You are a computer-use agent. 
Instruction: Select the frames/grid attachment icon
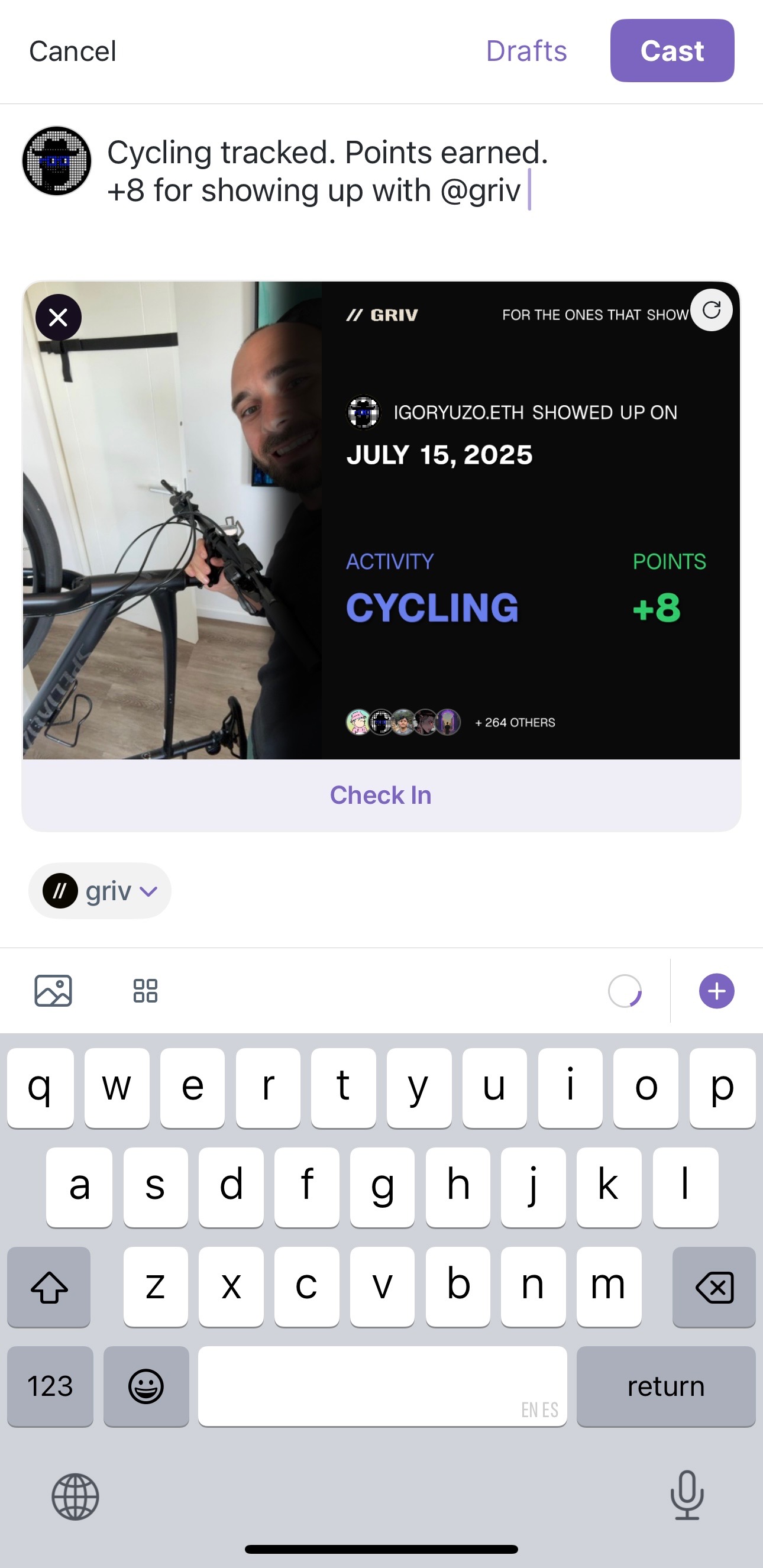click(146, 991)
